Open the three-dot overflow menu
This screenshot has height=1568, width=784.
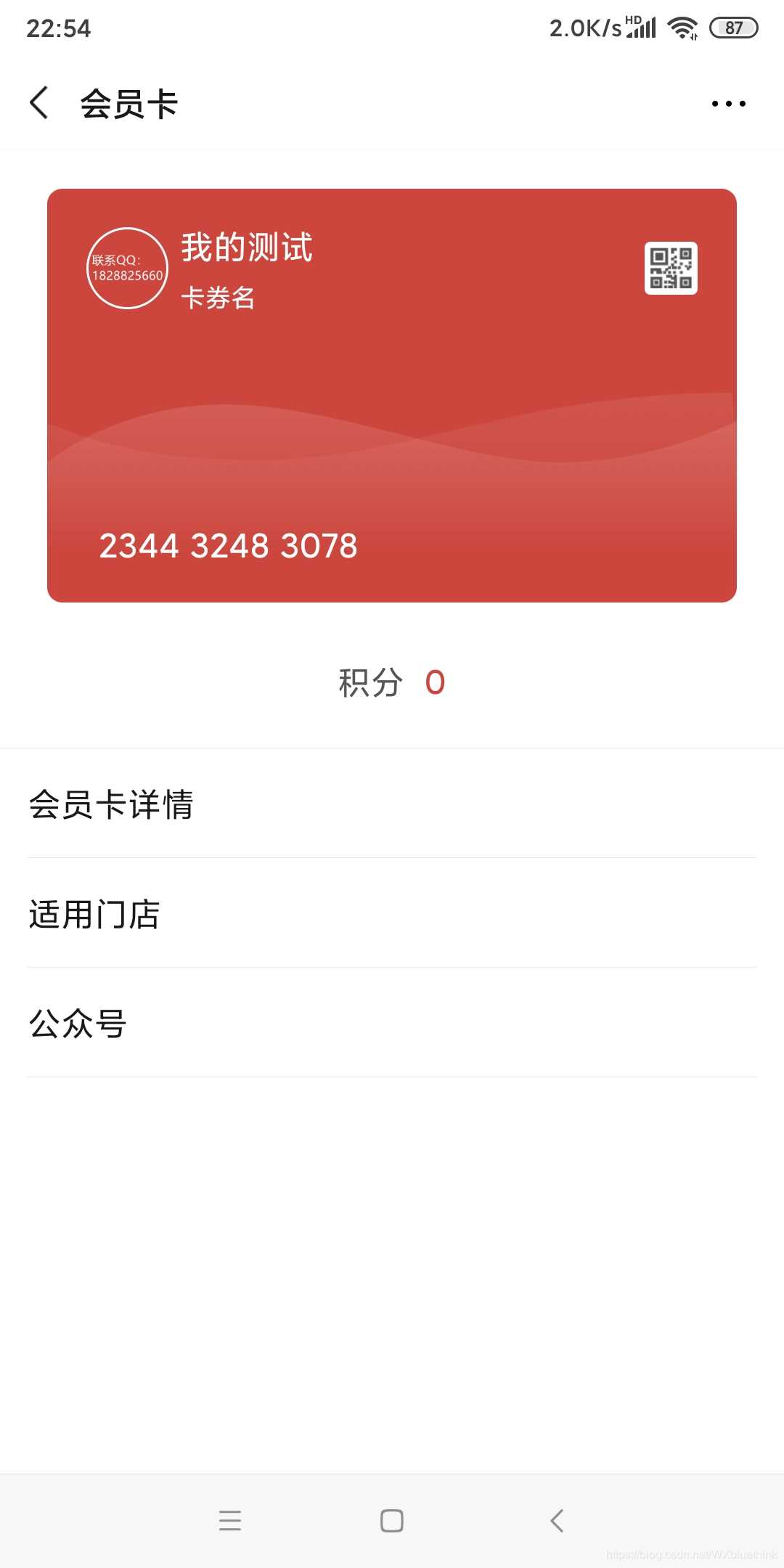point(728,104)
